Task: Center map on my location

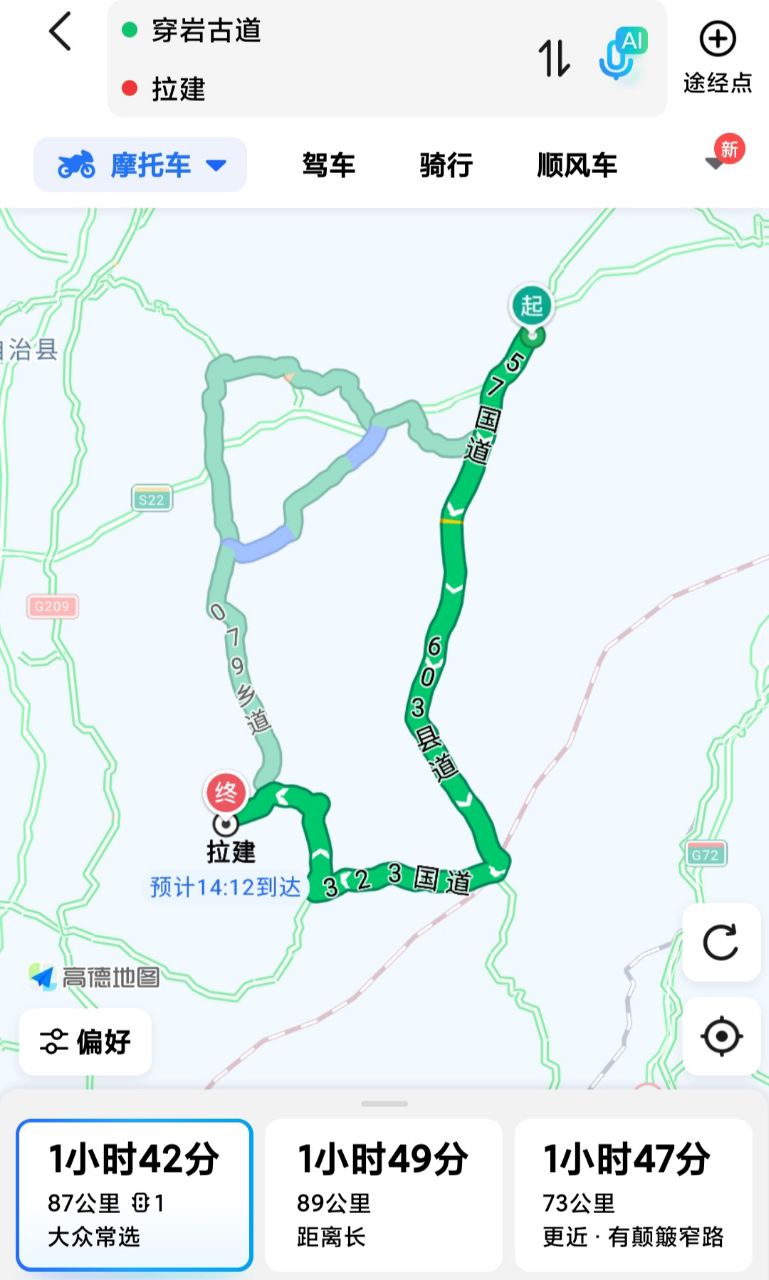Action: [721, 1037]
